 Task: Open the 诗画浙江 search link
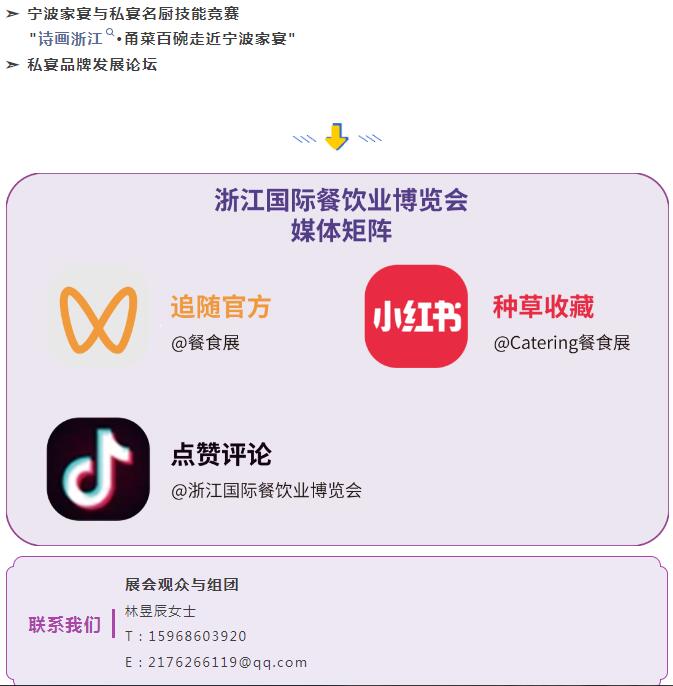click(x=75, y=39)
